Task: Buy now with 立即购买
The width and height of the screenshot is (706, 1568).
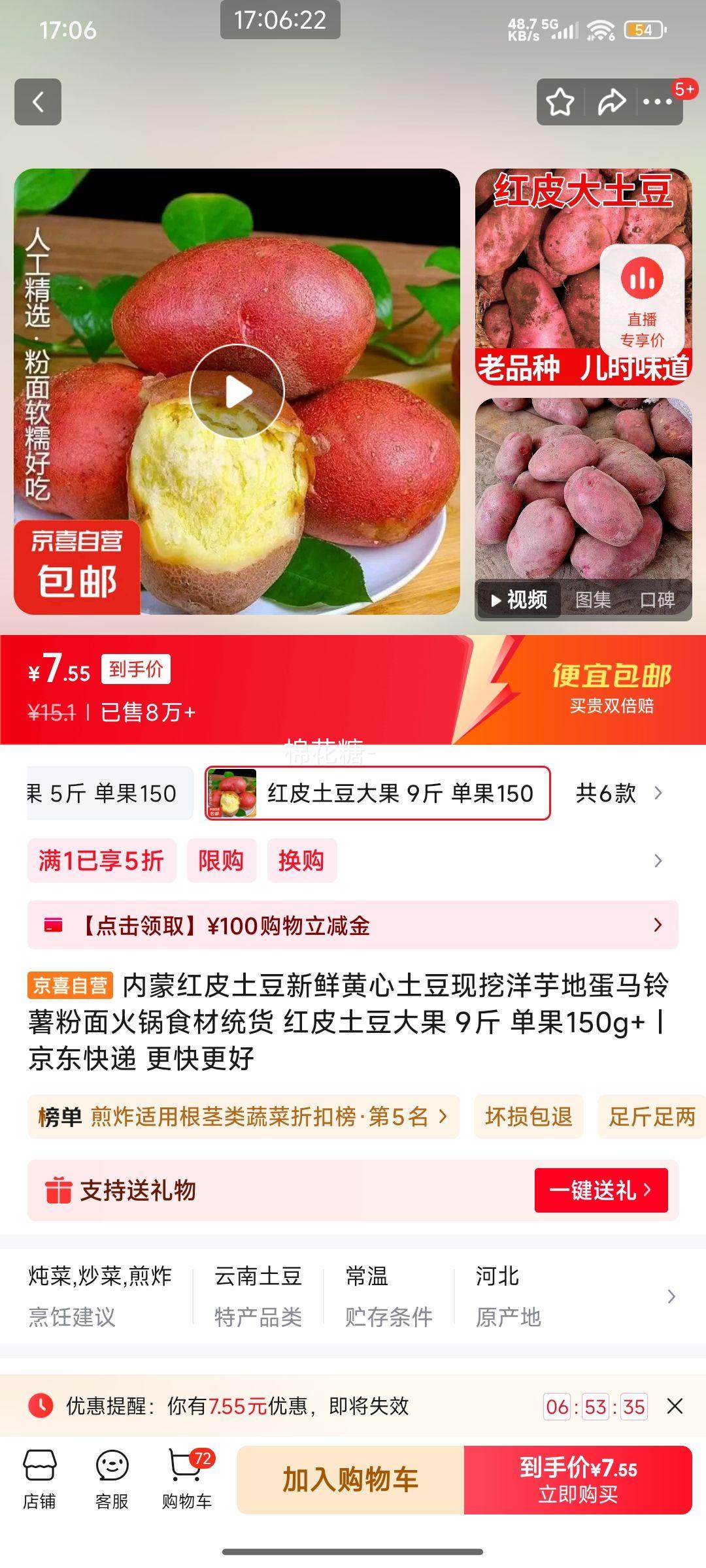Action: 578,1480
